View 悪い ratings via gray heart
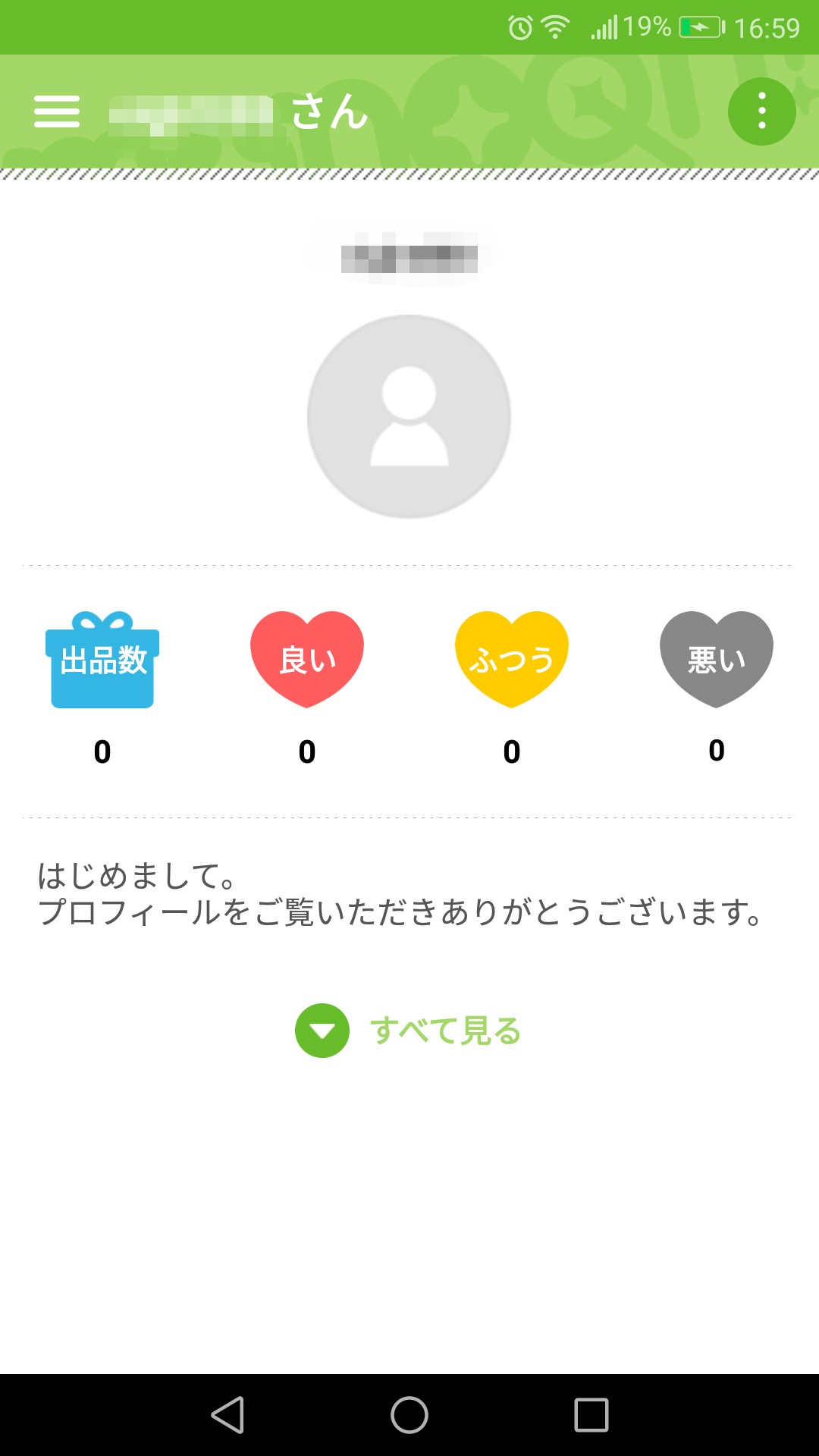This screenshot has width=819, height=1456. click(x=717, y=658)
